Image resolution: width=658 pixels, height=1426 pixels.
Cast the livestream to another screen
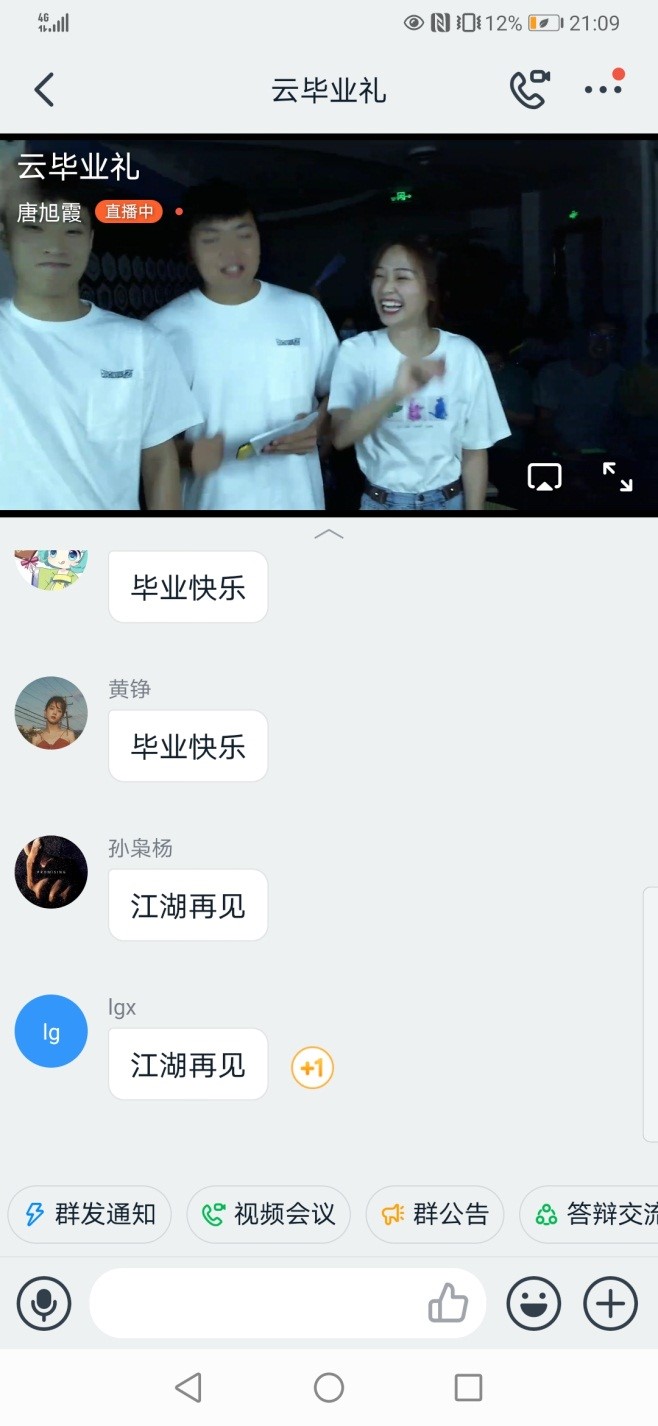[544, 477]
